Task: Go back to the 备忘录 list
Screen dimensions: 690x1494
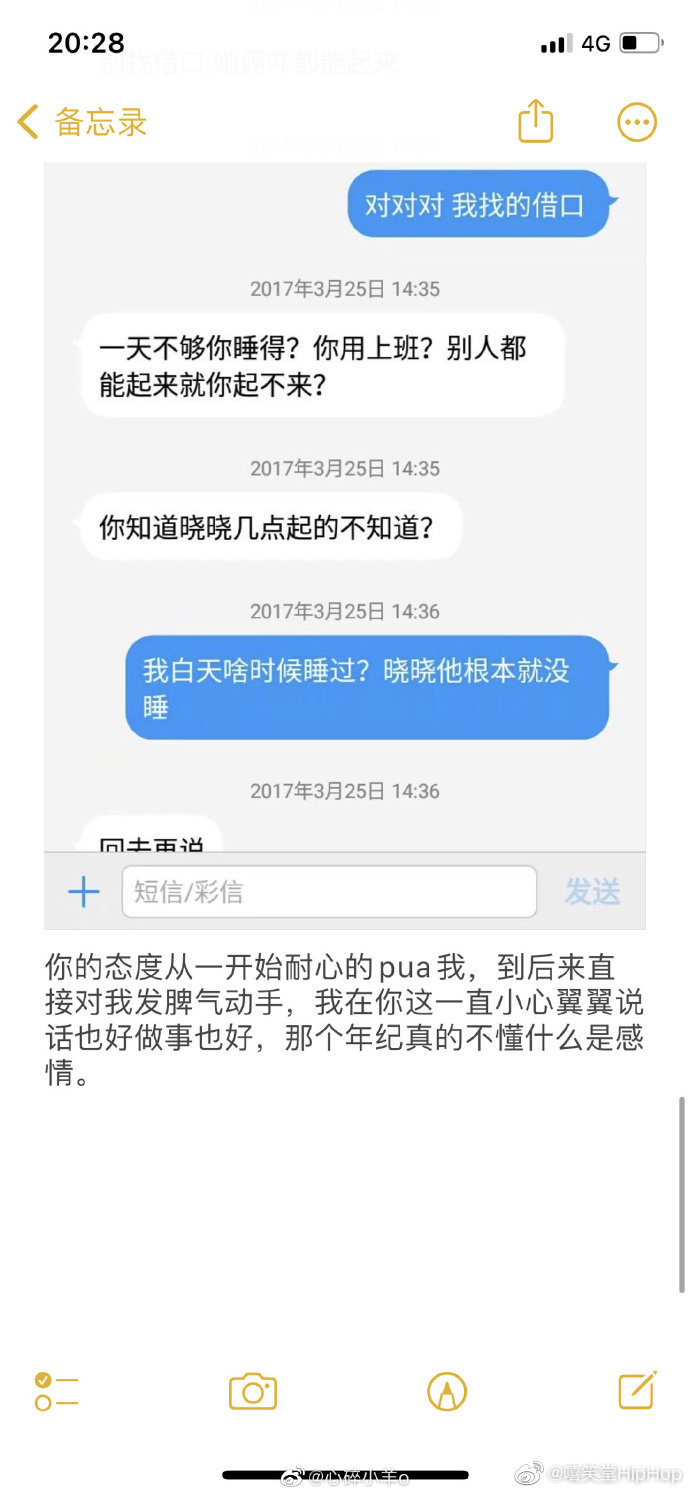Action: [x=82, y=122]
